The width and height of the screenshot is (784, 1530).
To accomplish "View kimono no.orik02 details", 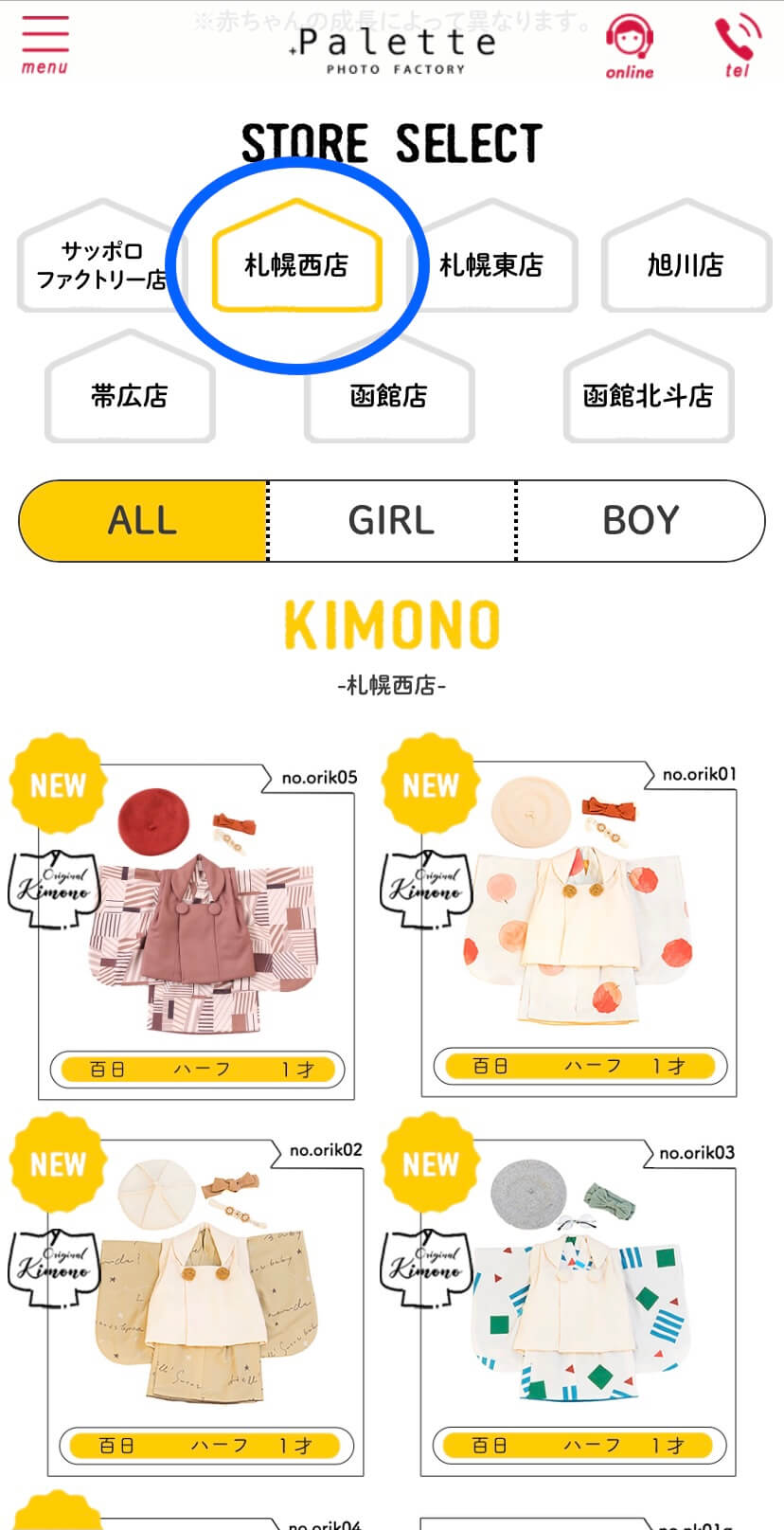I will click(204, 1312).
